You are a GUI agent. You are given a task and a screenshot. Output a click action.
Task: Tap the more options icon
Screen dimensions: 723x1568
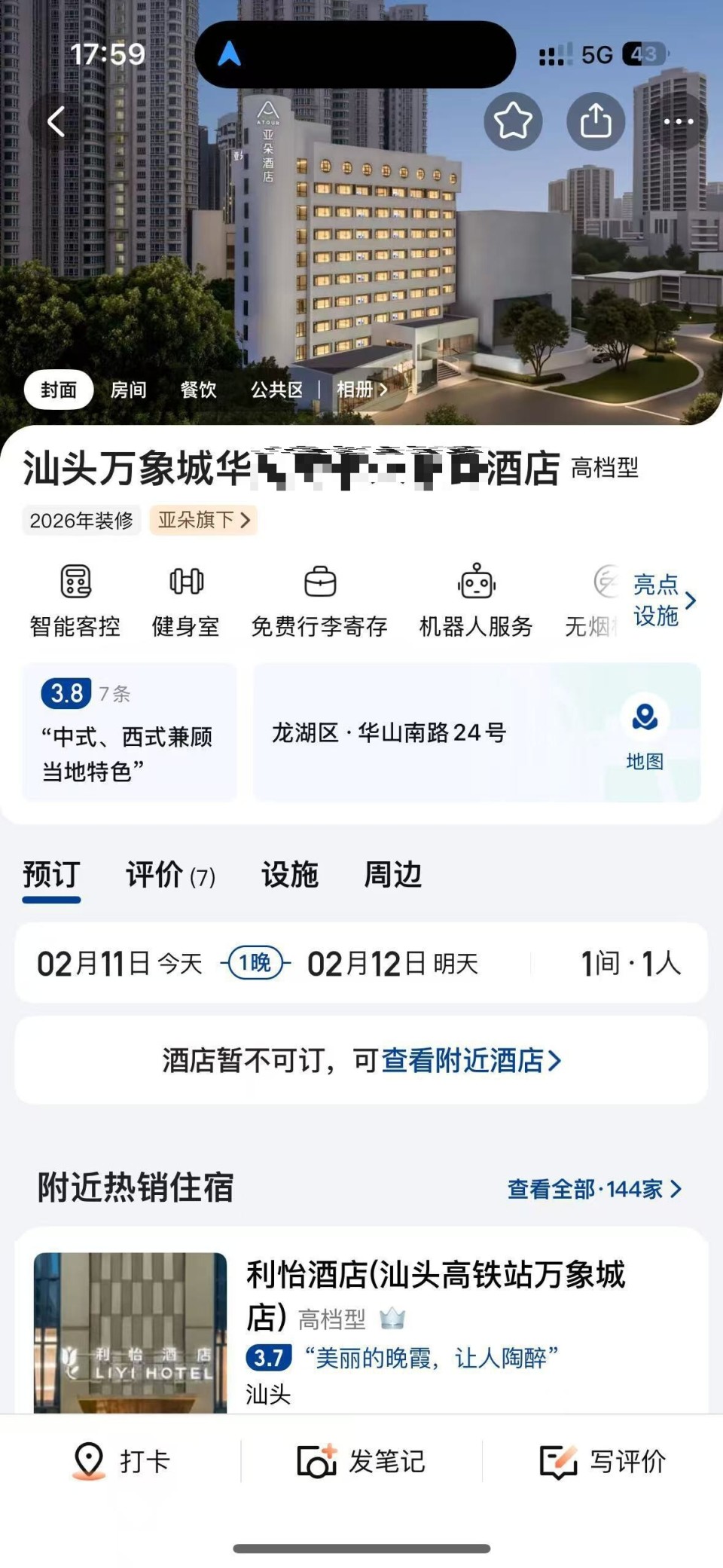tap(677, 120)
